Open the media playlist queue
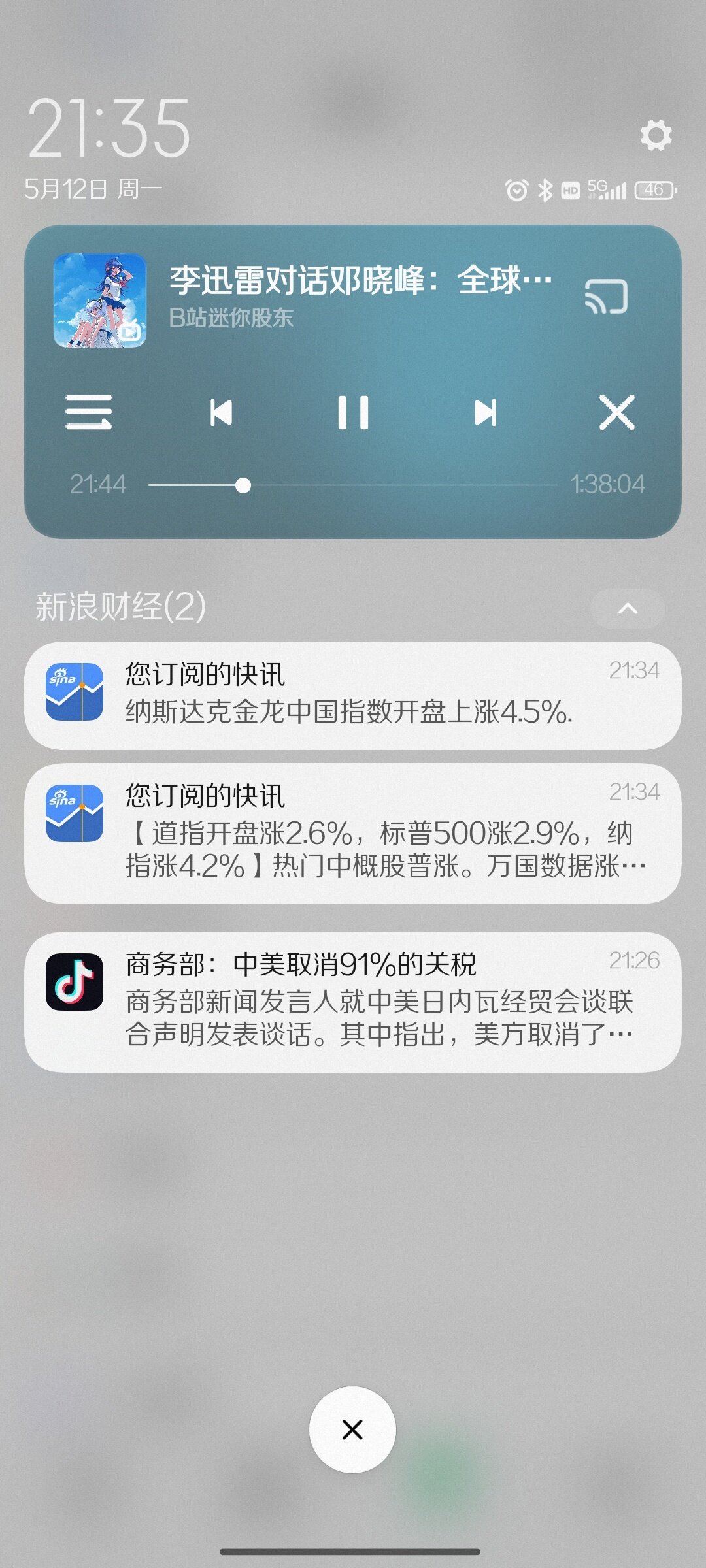Image resolution: width=706 pixels, height=1568 pixels. pyautogui.click(x=89, y=412)
